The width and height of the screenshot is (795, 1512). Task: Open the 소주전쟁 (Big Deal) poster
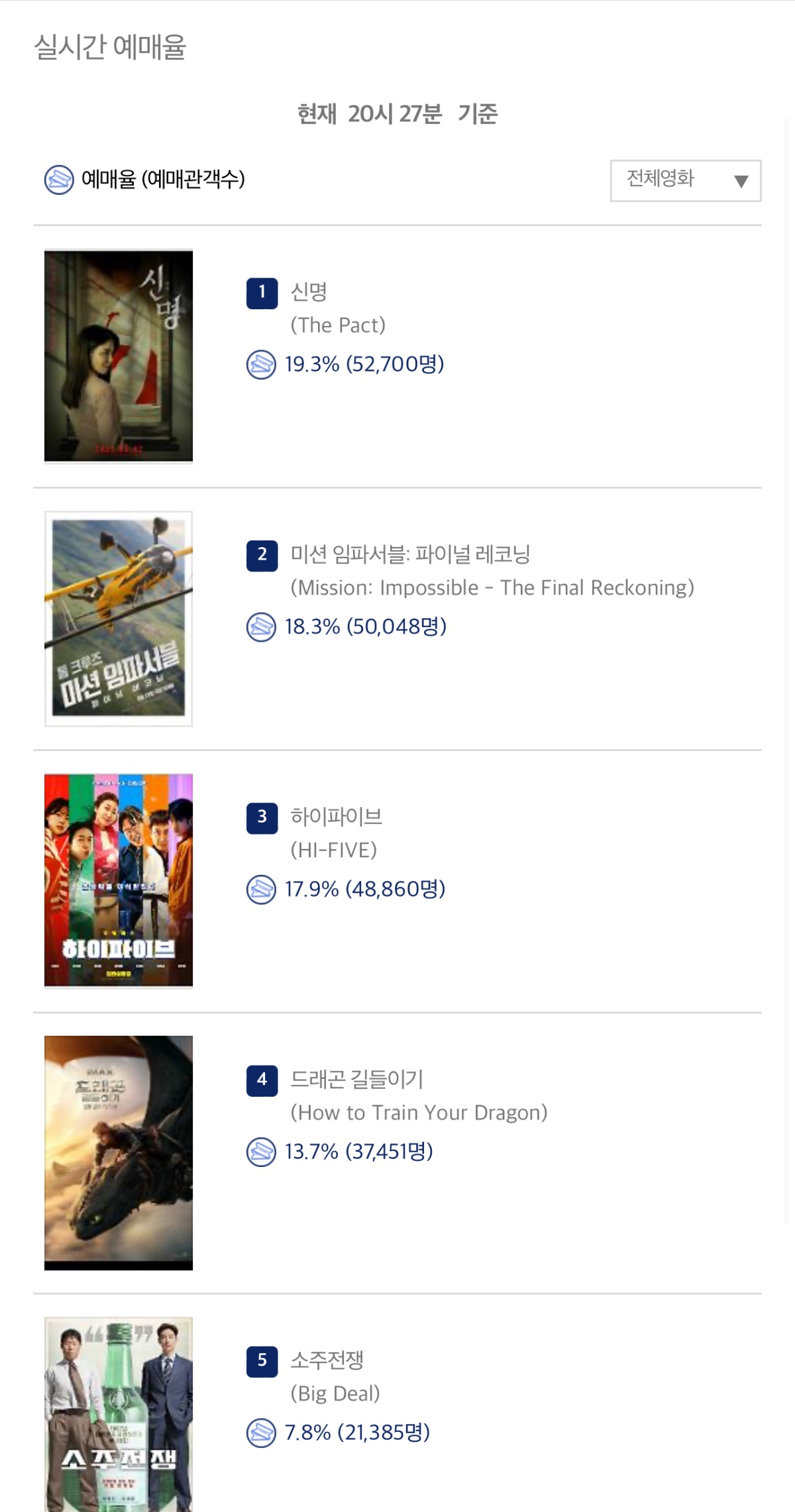[x=119, y=1415]
